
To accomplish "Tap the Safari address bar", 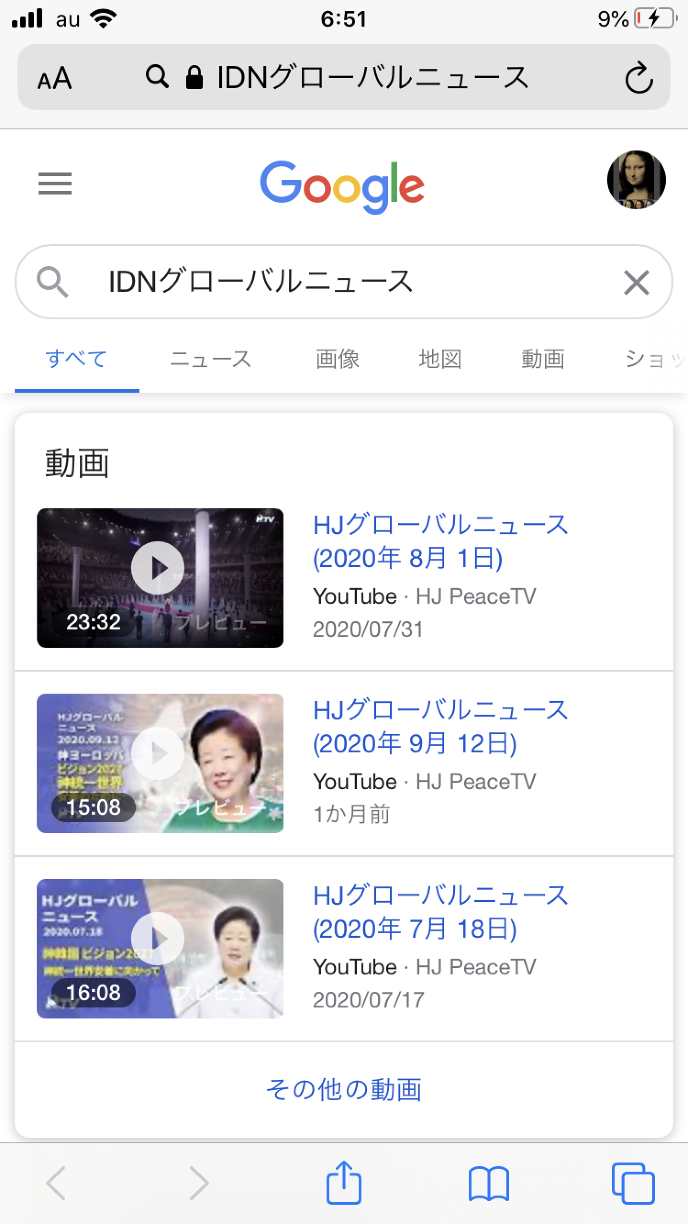I will 340,77.
